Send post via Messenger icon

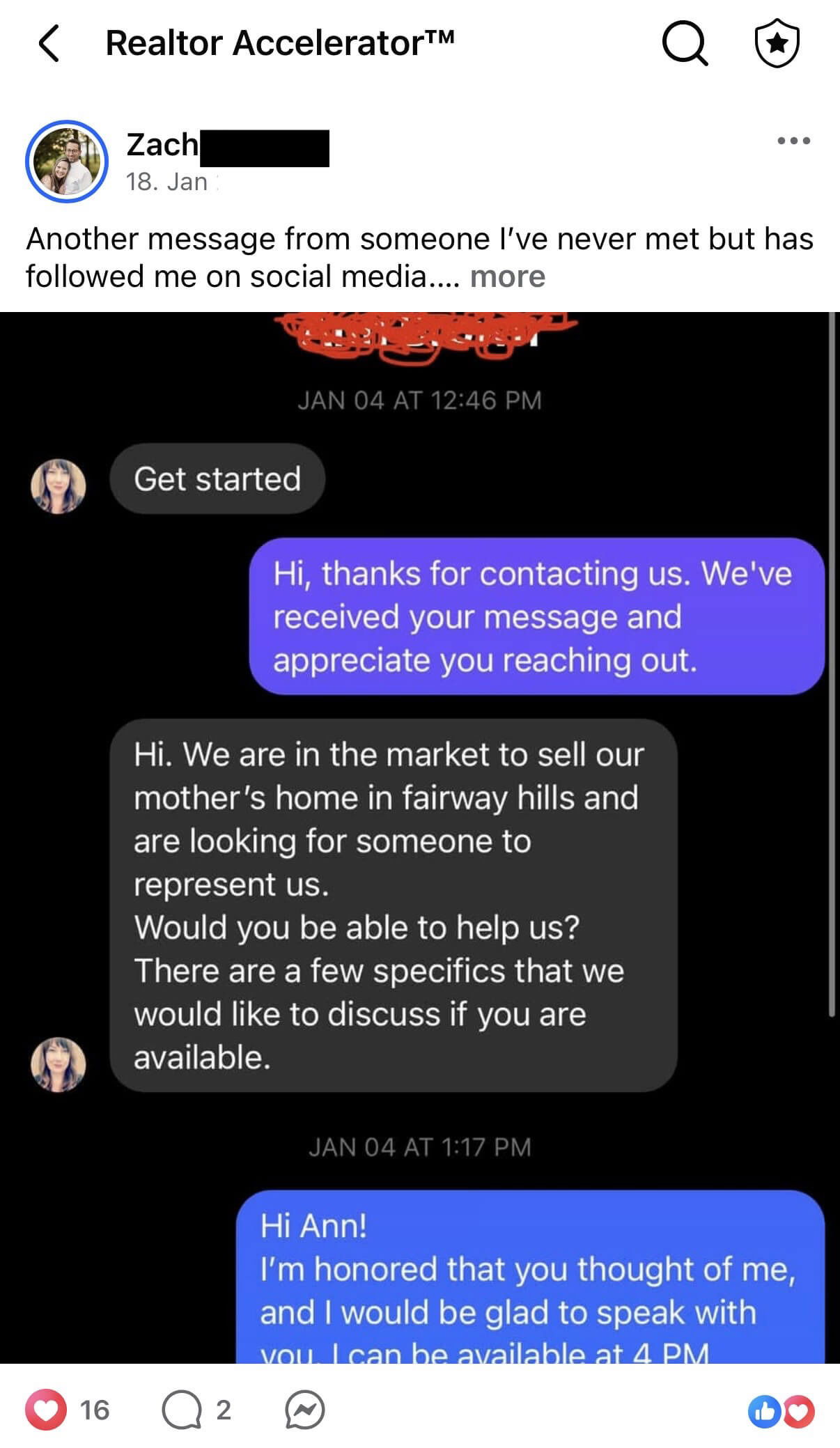tap(305, 1410)
